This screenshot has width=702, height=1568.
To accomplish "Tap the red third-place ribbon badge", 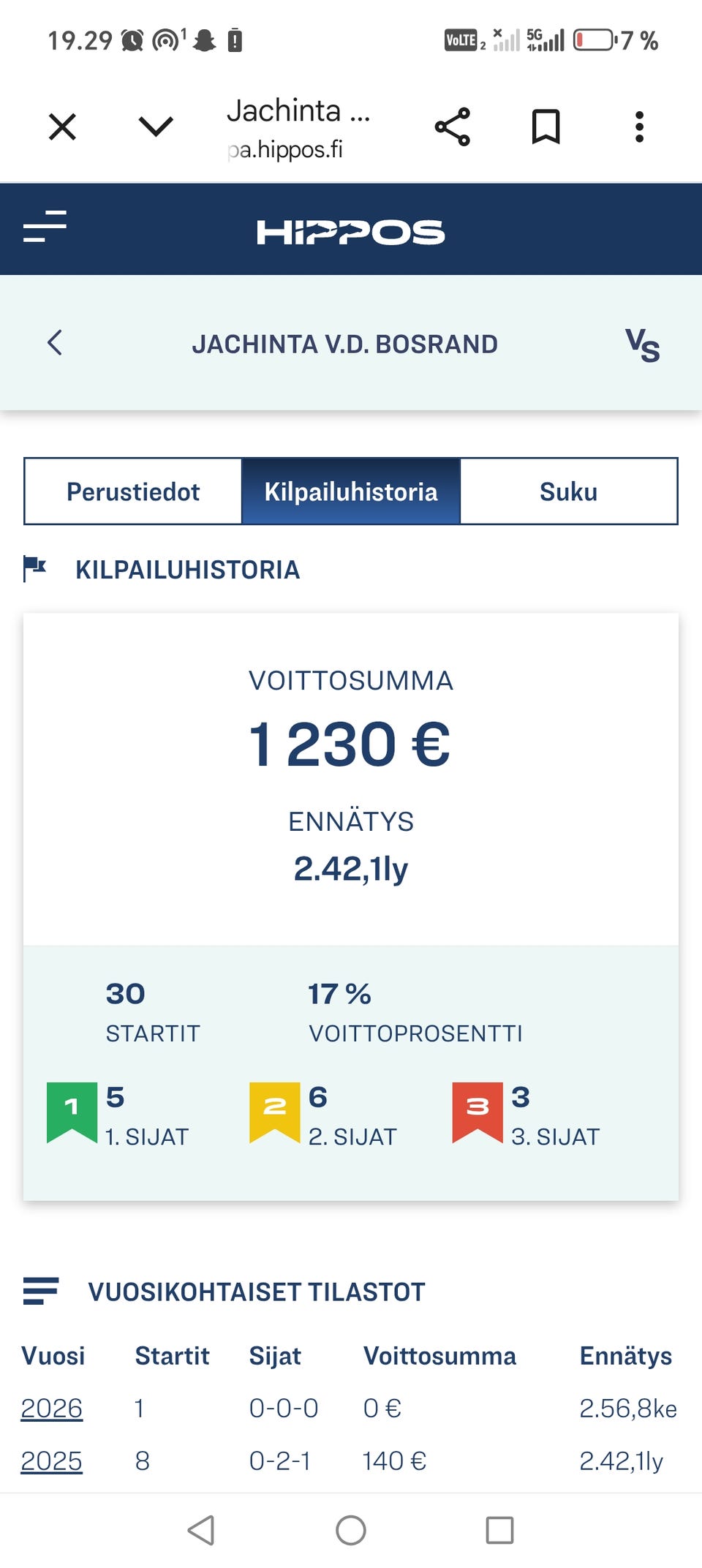I will coord(478,1108).
